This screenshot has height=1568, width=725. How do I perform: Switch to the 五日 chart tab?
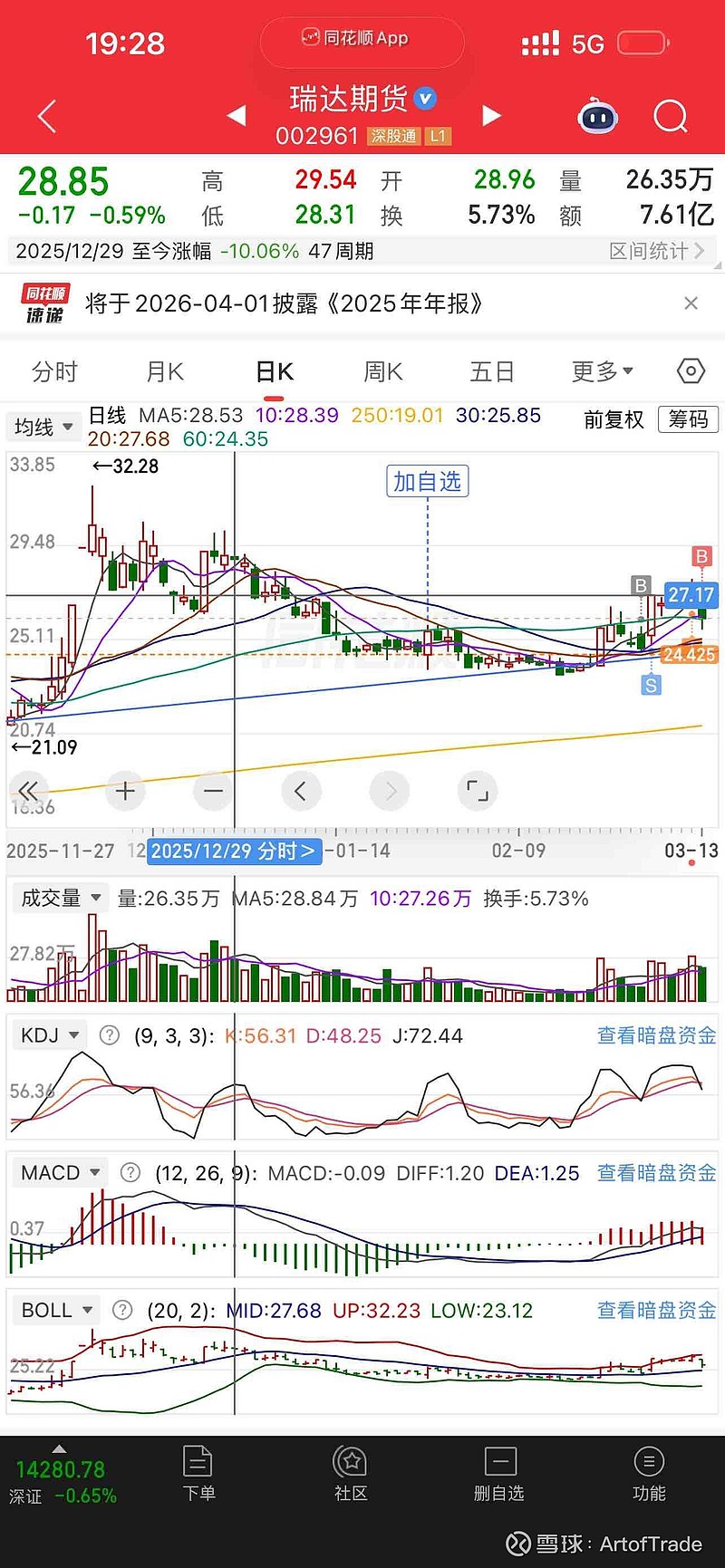[x=492, y=371]
